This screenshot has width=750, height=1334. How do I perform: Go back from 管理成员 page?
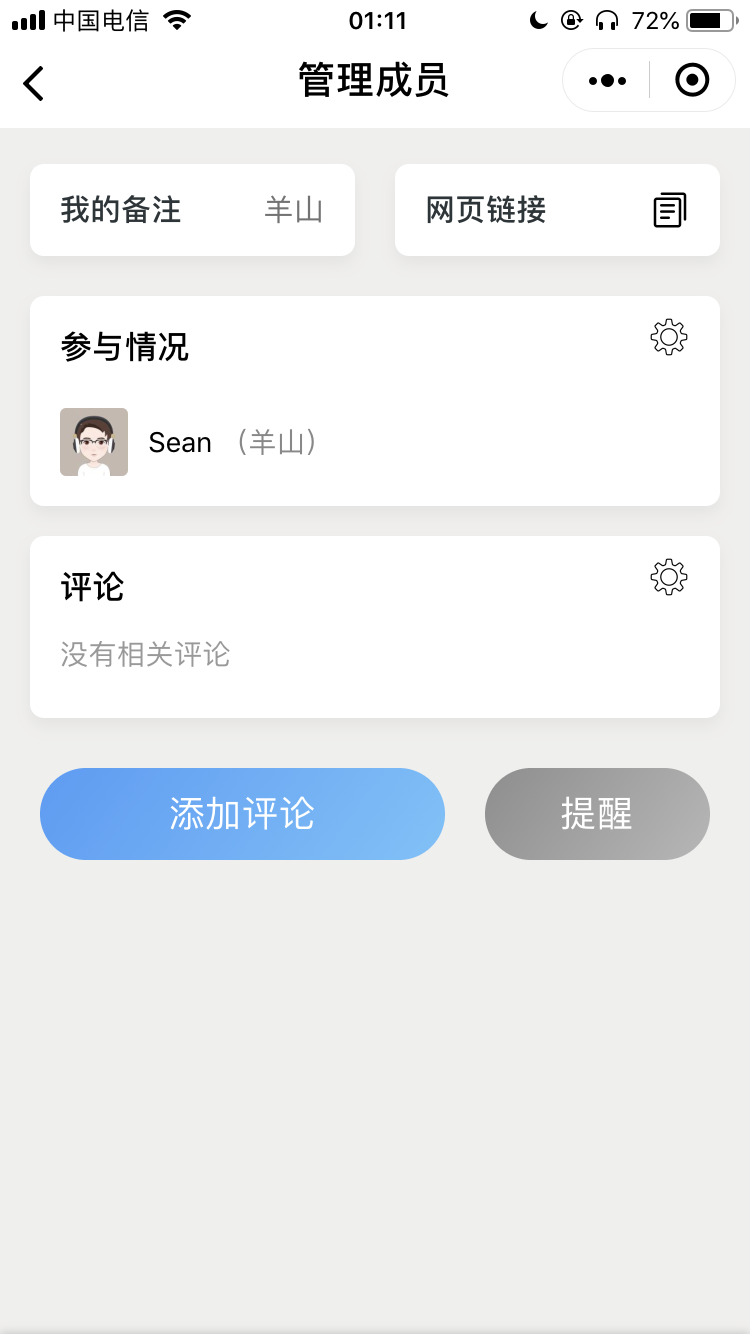[34, 83]
